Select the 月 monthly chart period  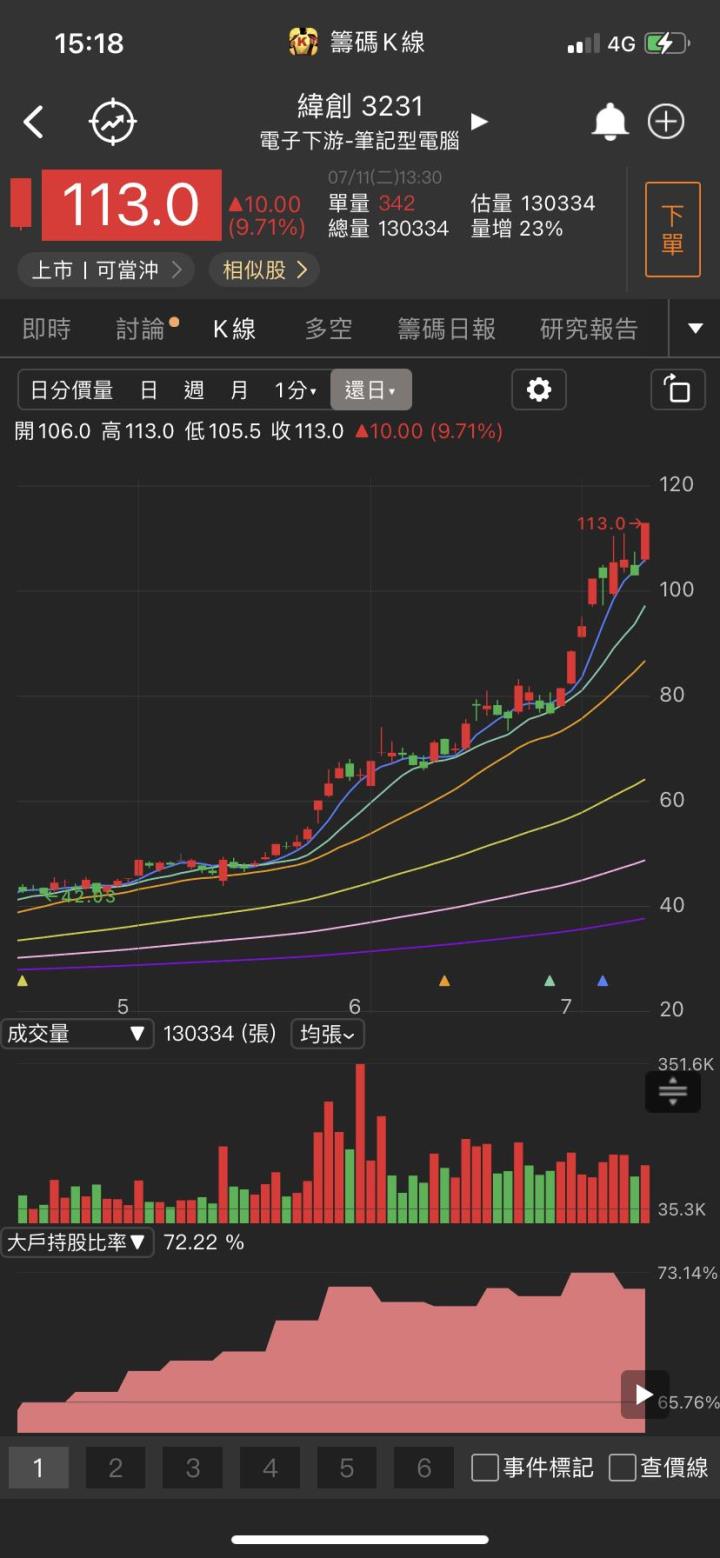point(239,390)
